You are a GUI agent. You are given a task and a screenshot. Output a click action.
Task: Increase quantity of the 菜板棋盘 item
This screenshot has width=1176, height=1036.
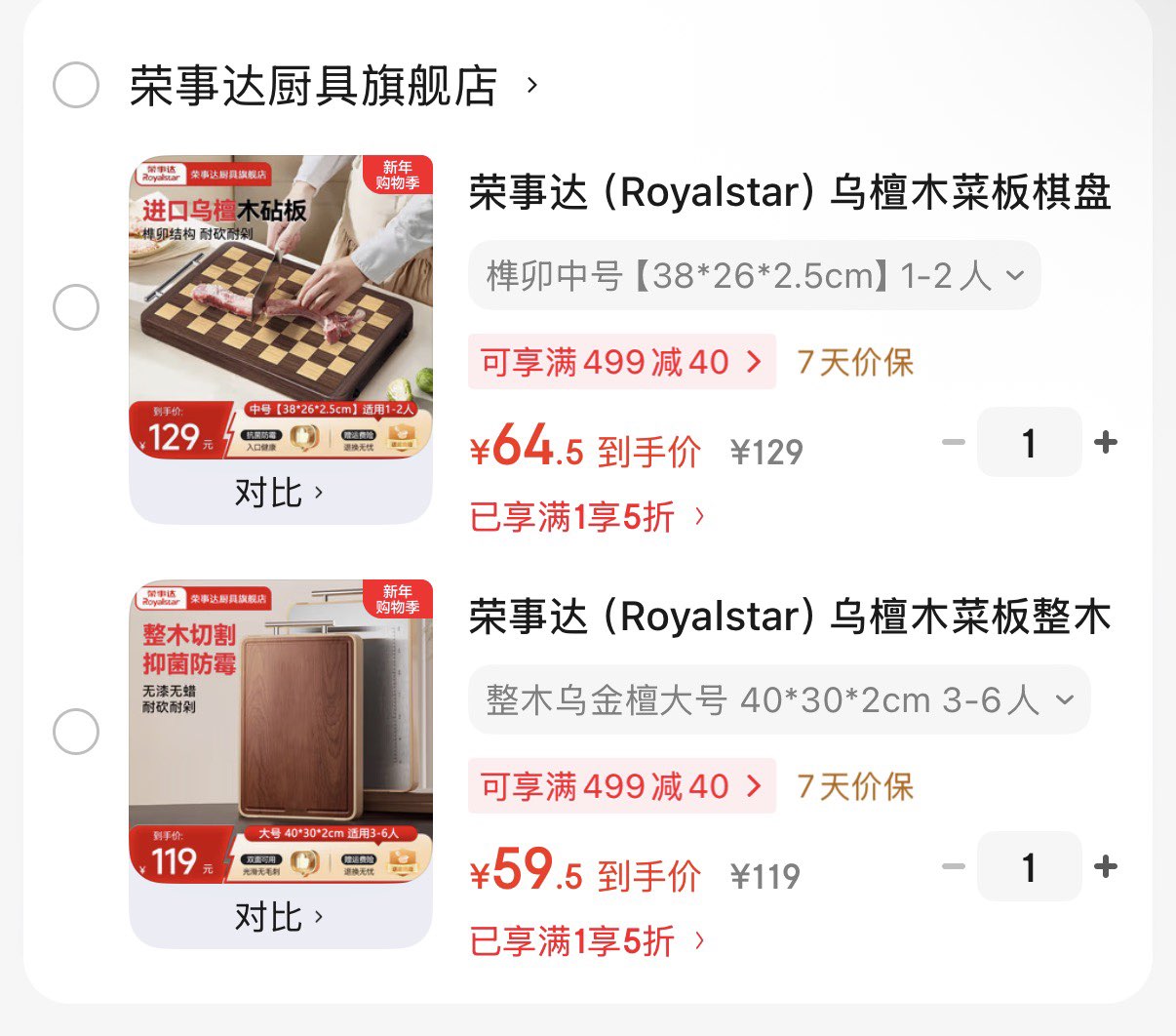click(x=1106, y=443)
